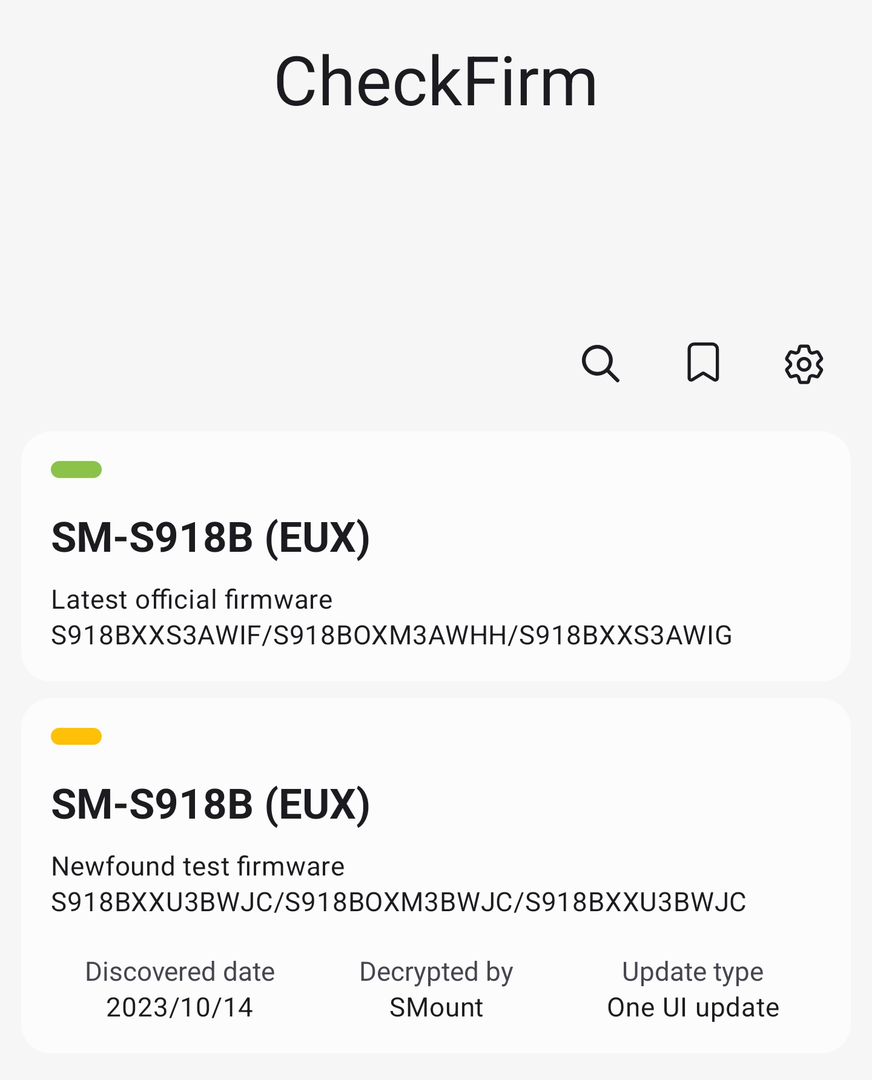Screen dimensions: 872x1080
Task: Open the bookmarks icon
Action: point(703,363)
